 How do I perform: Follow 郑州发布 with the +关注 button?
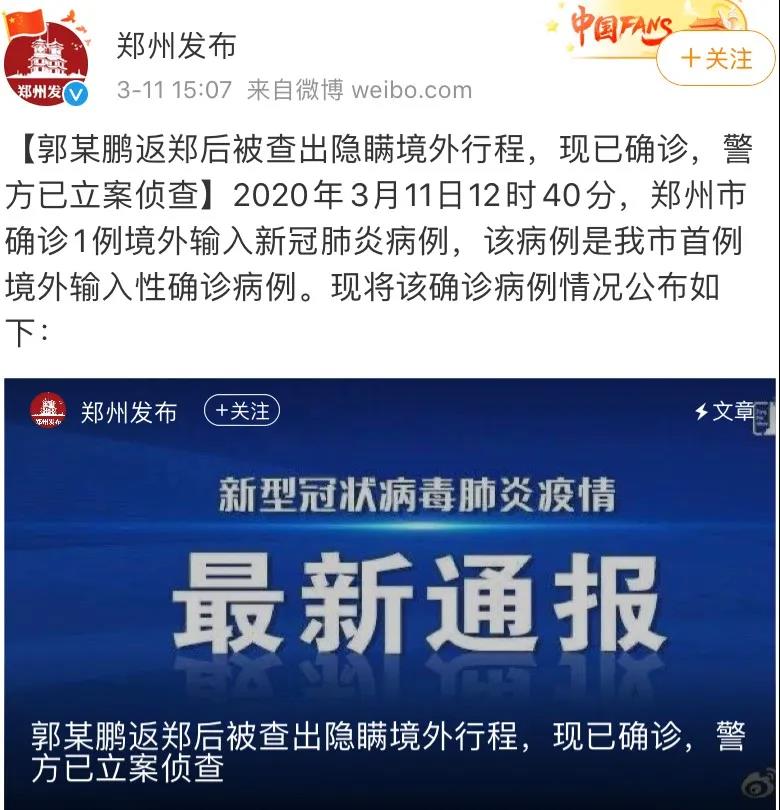coord(715,60)
